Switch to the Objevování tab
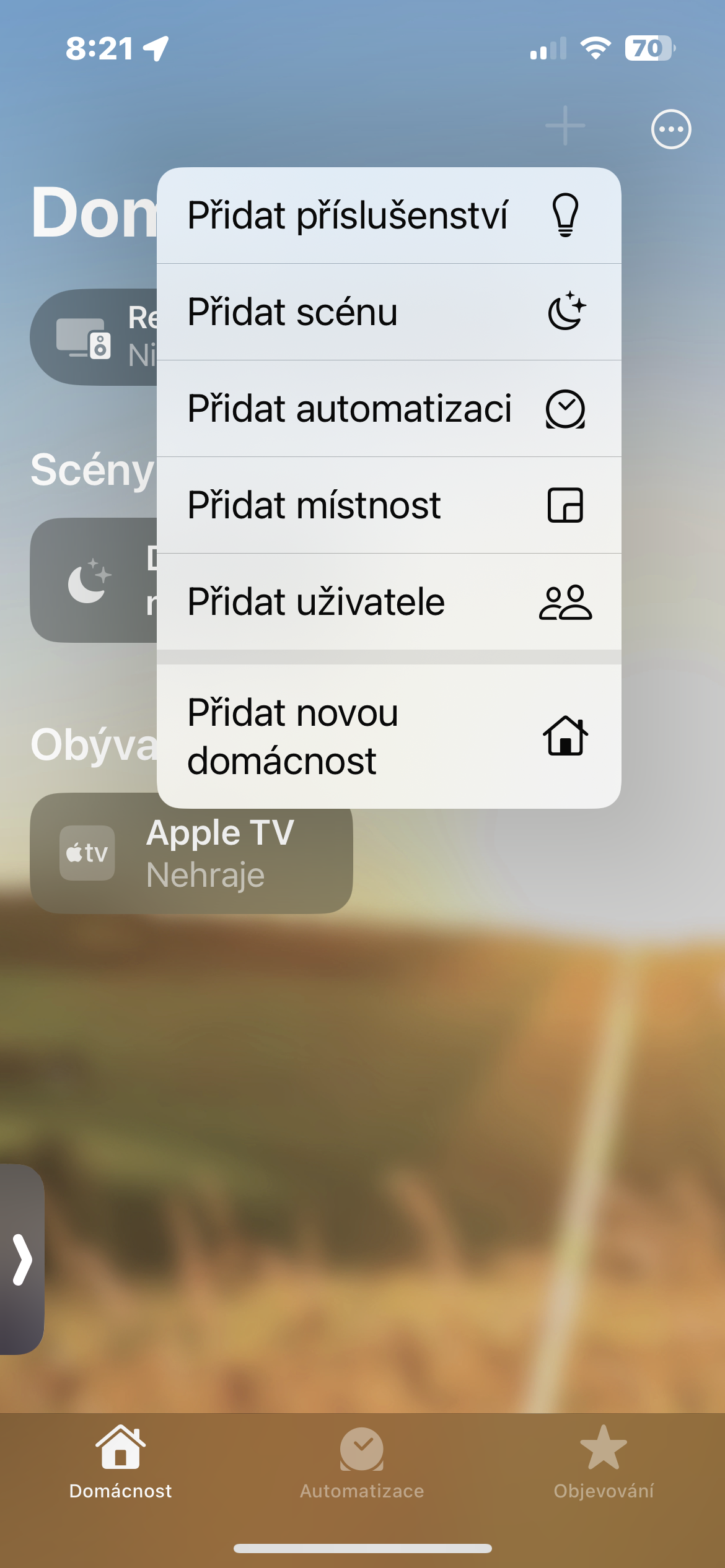This screenshot has height=1568, width=725. 603,1463
